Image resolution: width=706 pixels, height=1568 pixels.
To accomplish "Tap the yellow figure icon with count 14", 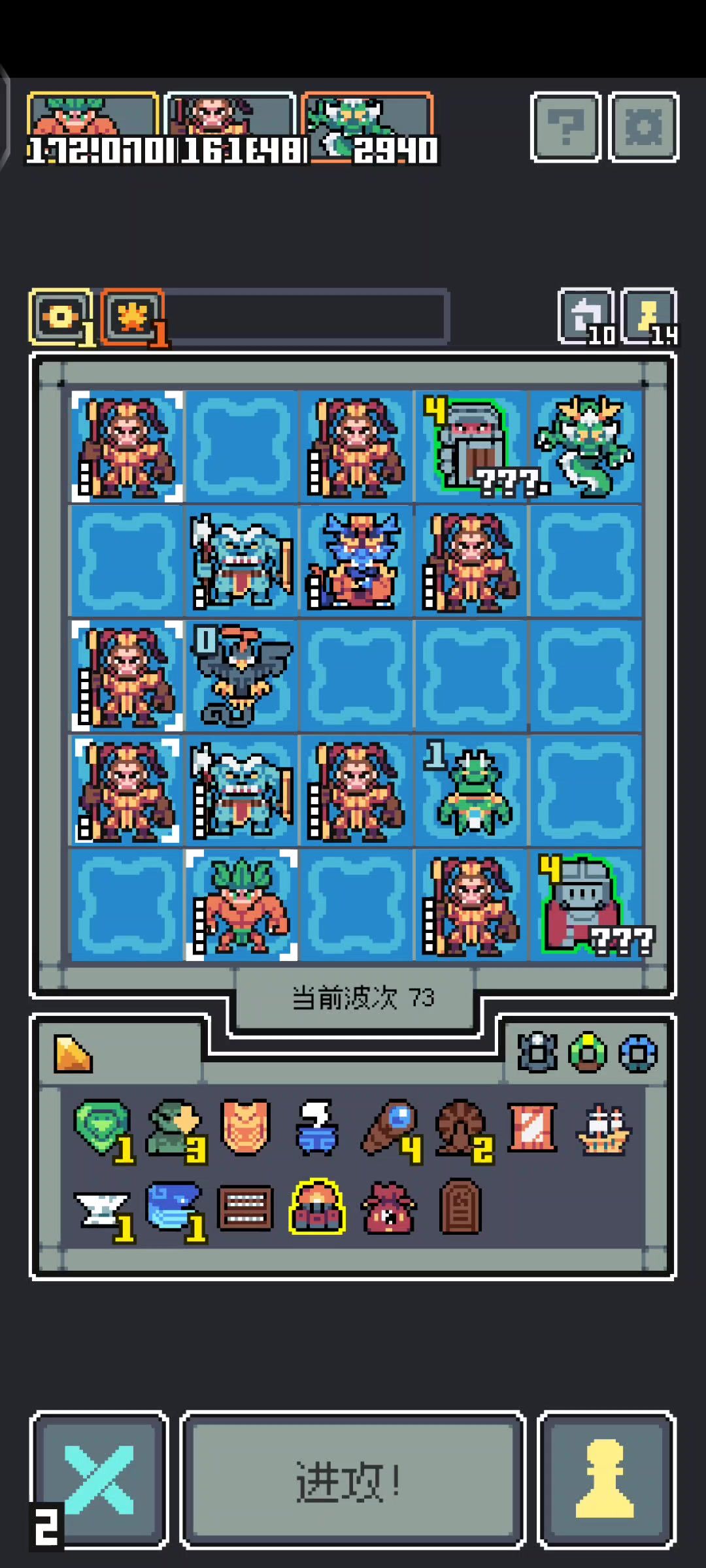I will (648, 316).
